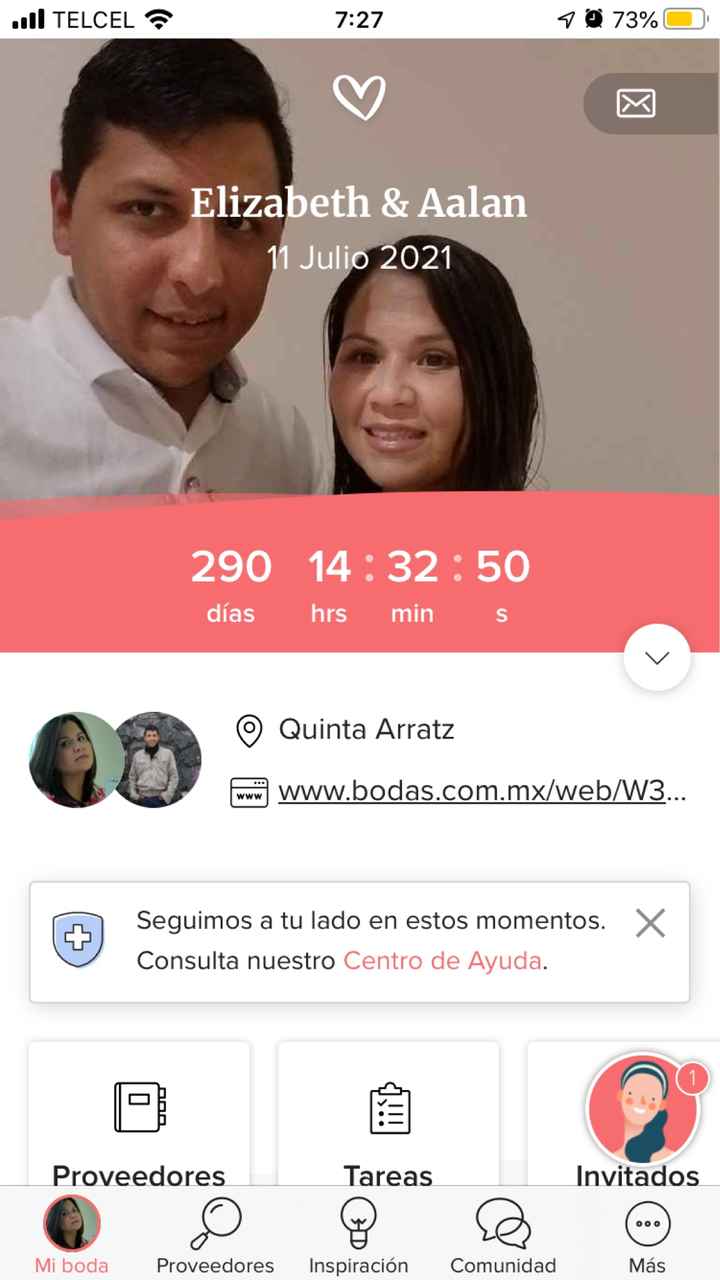Screen dimensions: 720x1280
Task: Open the wedding website www.bodas.com.mx link
Action: coord(480,791)
